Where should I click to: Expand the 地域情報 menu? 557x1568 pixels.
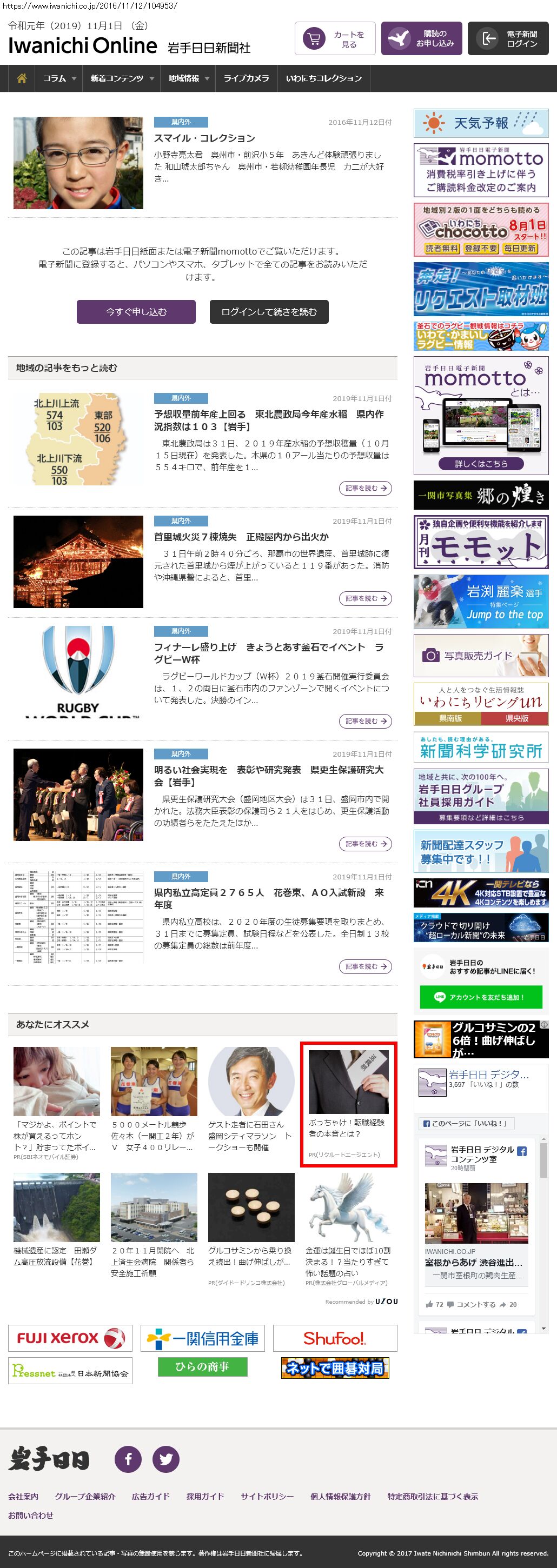click(x=188, y=78)
